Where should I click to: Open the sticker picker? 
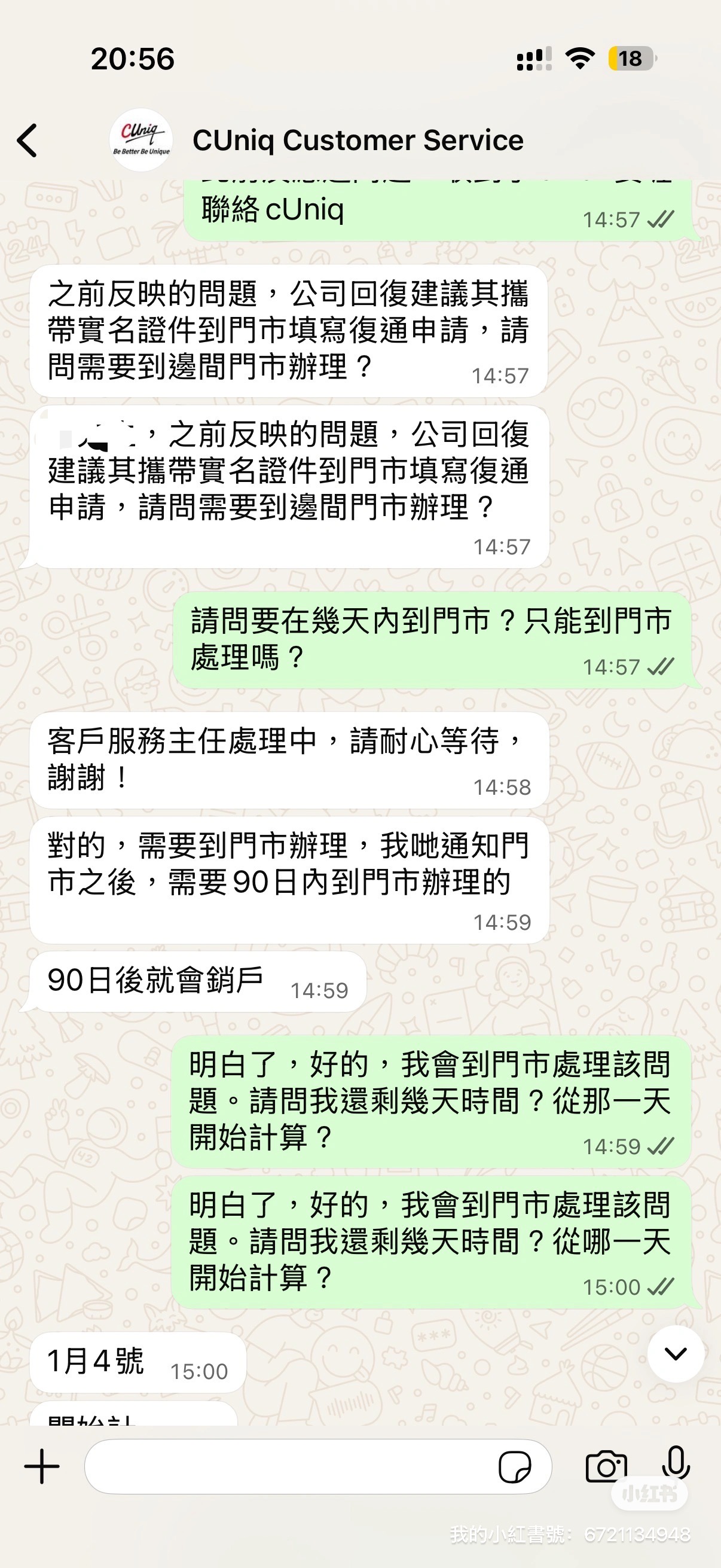coord(514,1467)
